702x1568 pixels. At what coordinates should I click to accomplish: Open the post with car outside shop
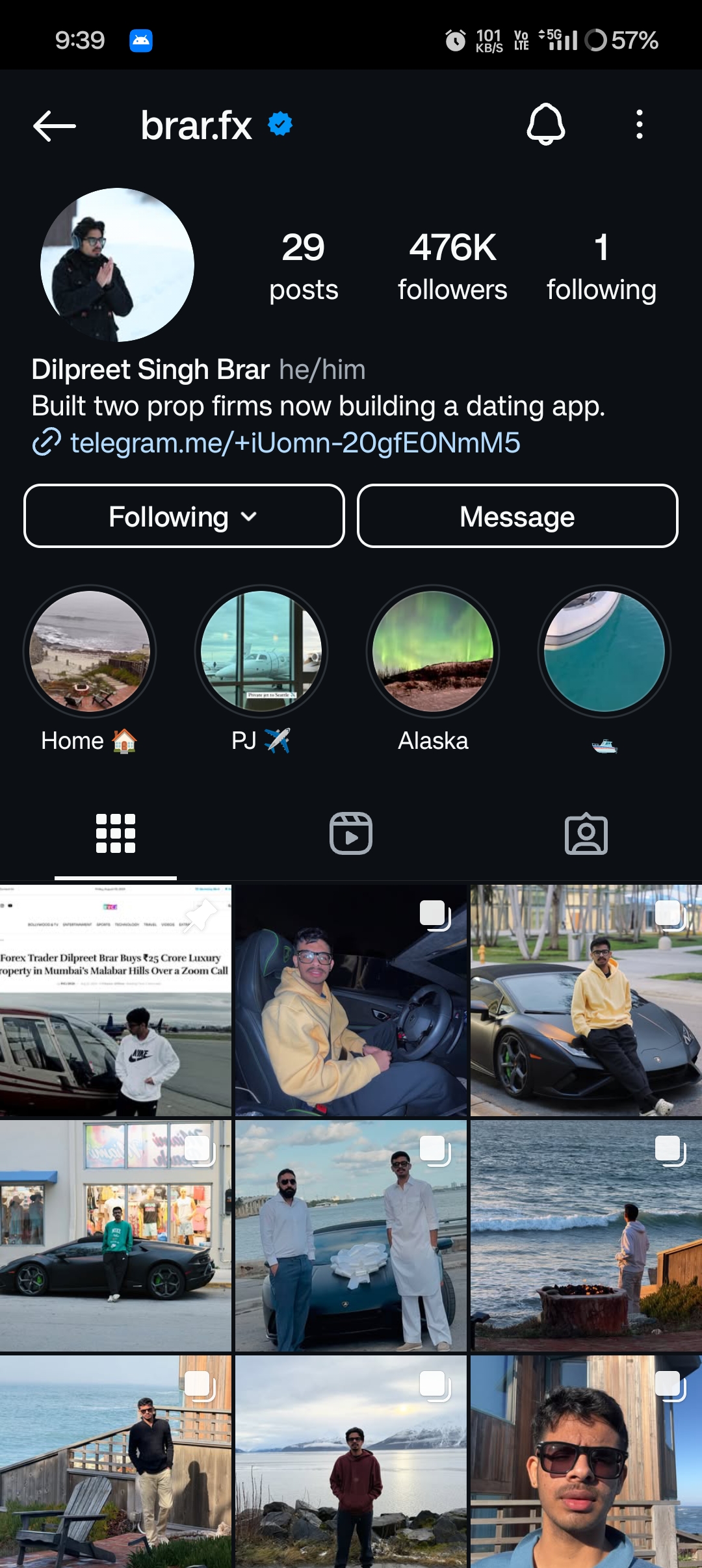pos(116,1235)
